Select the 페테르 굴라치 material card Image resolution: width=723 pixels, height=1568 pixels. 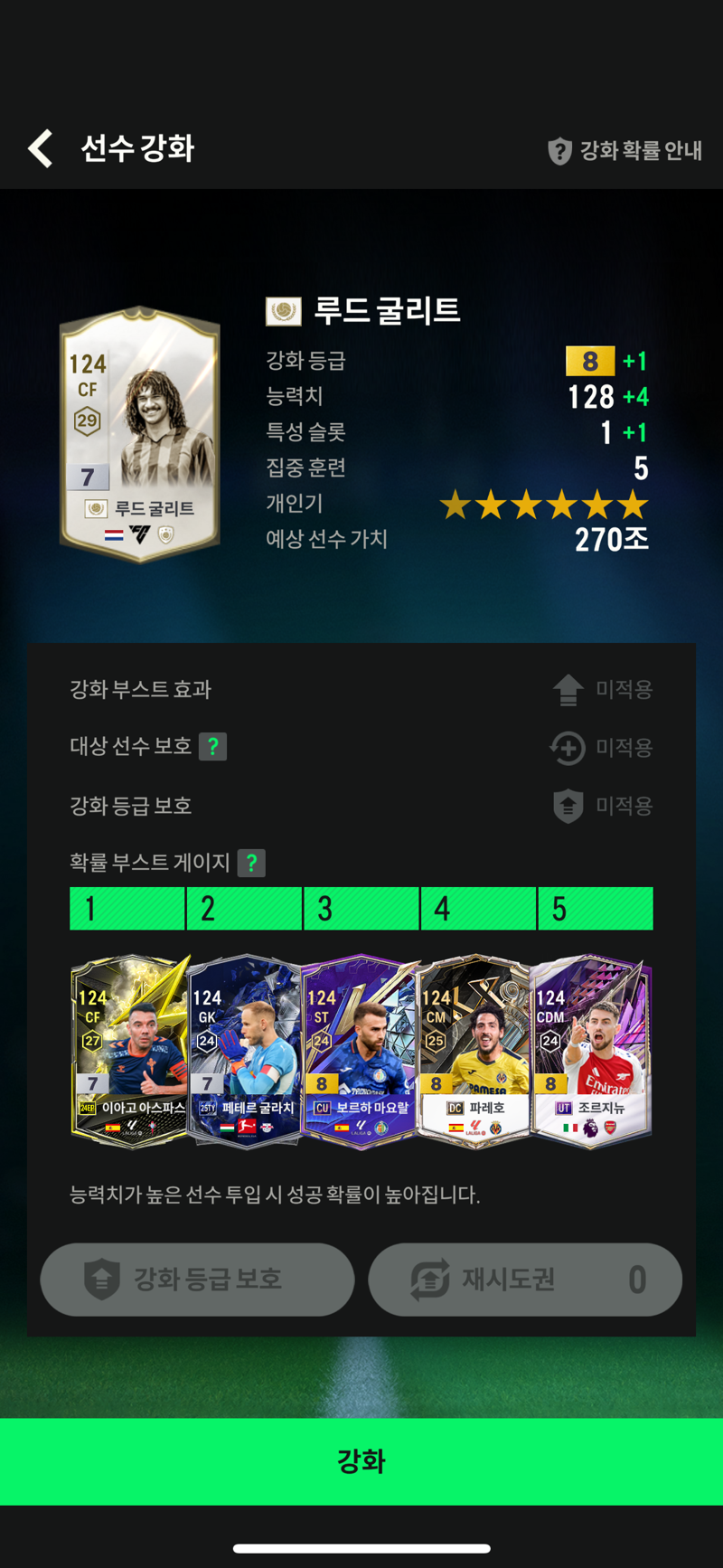coord(245,1052)
